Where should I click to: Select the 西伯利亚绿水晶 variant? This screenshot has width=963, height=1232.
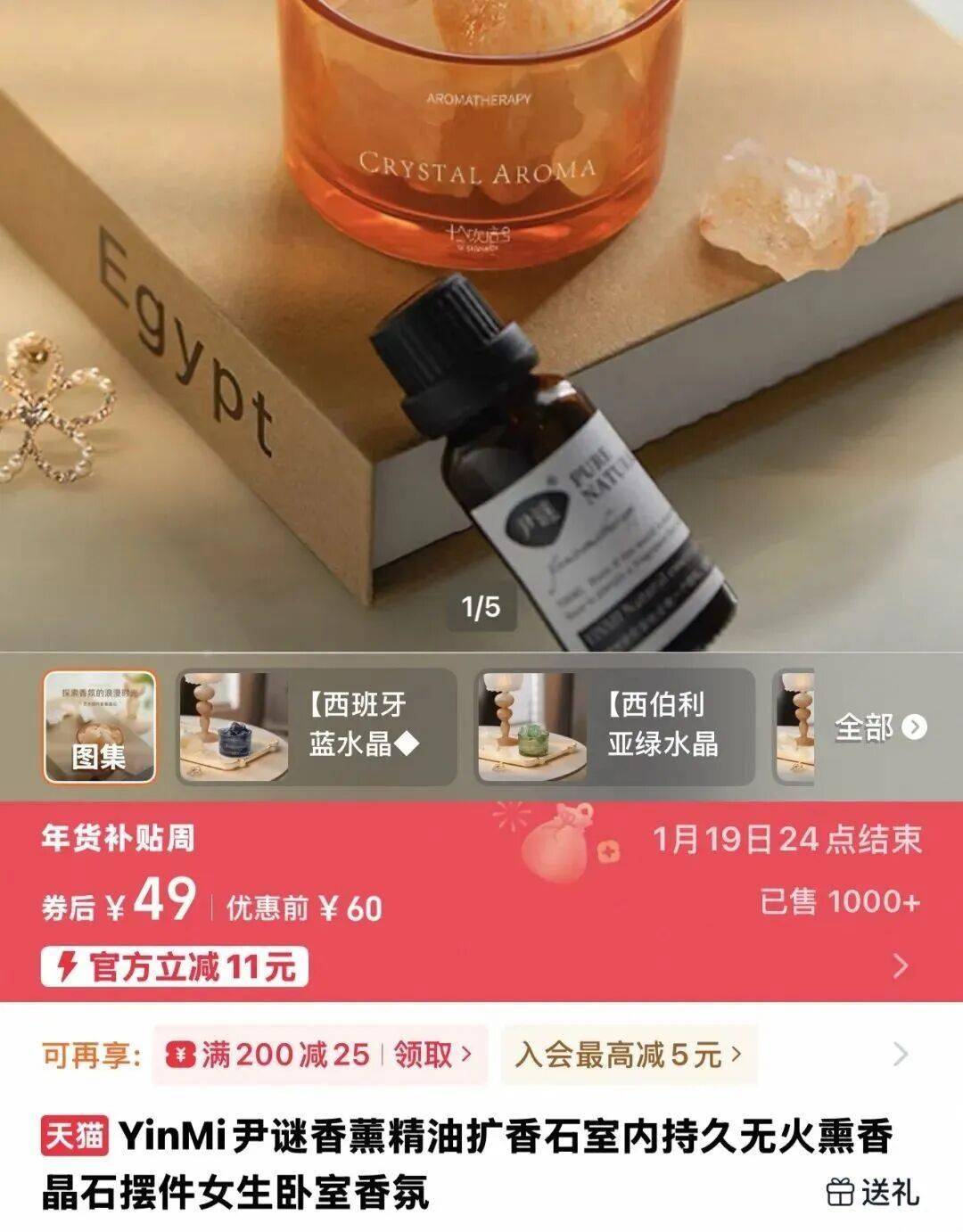click(615, 727)
